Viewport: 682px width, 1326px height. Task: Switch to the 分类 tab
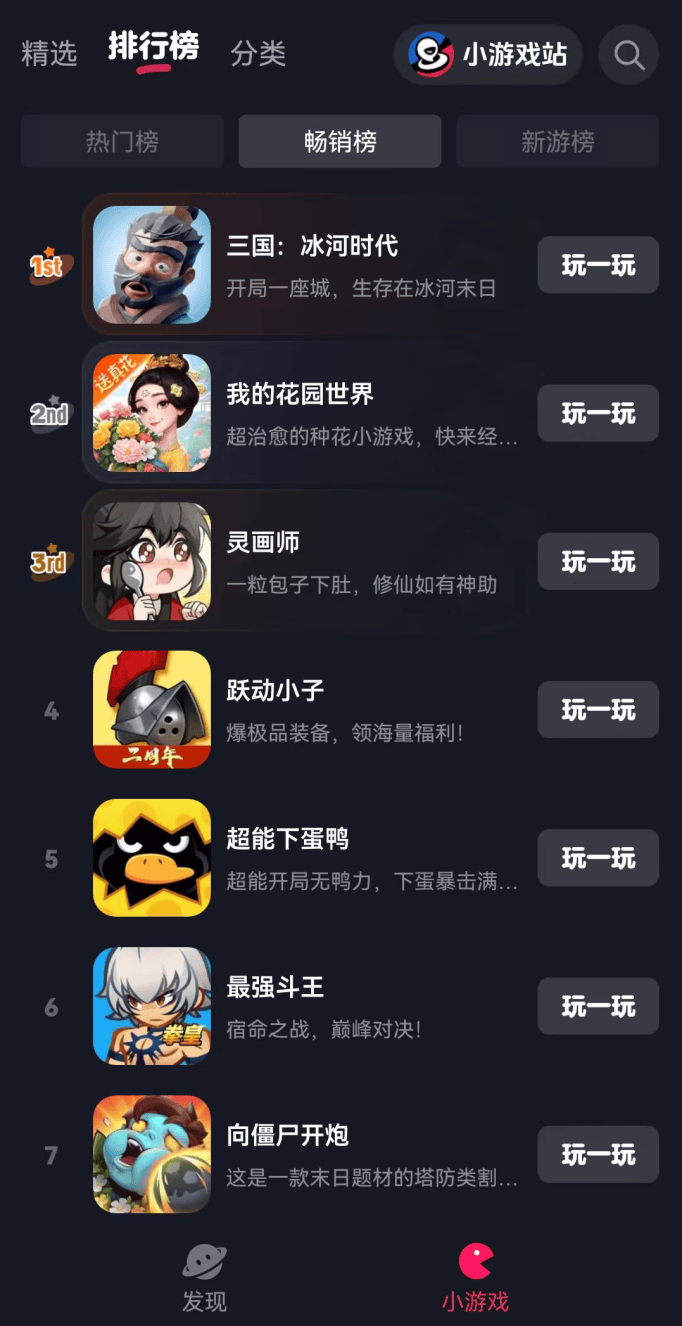(x=258, y=53)
